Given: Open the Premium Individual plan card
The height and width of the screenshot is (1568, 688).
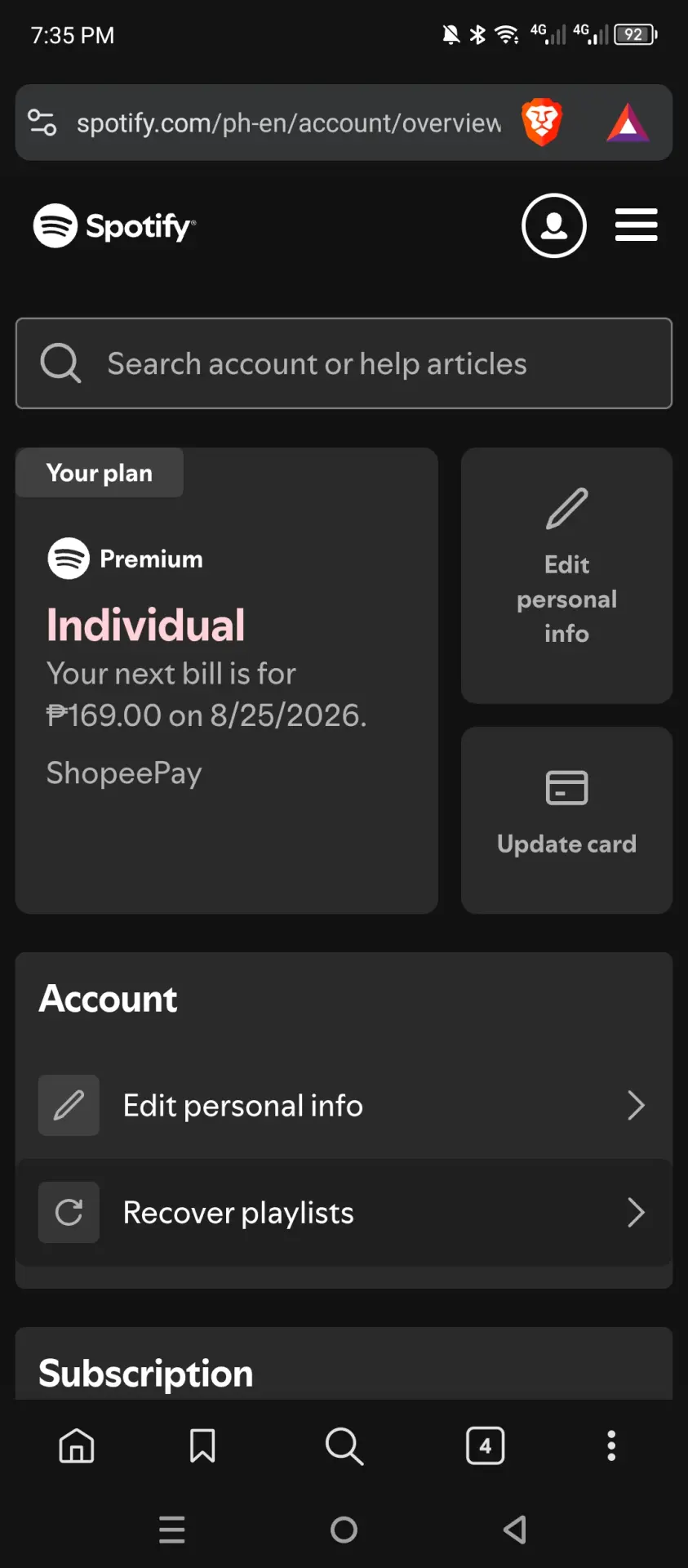Looking at the screenshot, I should (x=227, y=680).
